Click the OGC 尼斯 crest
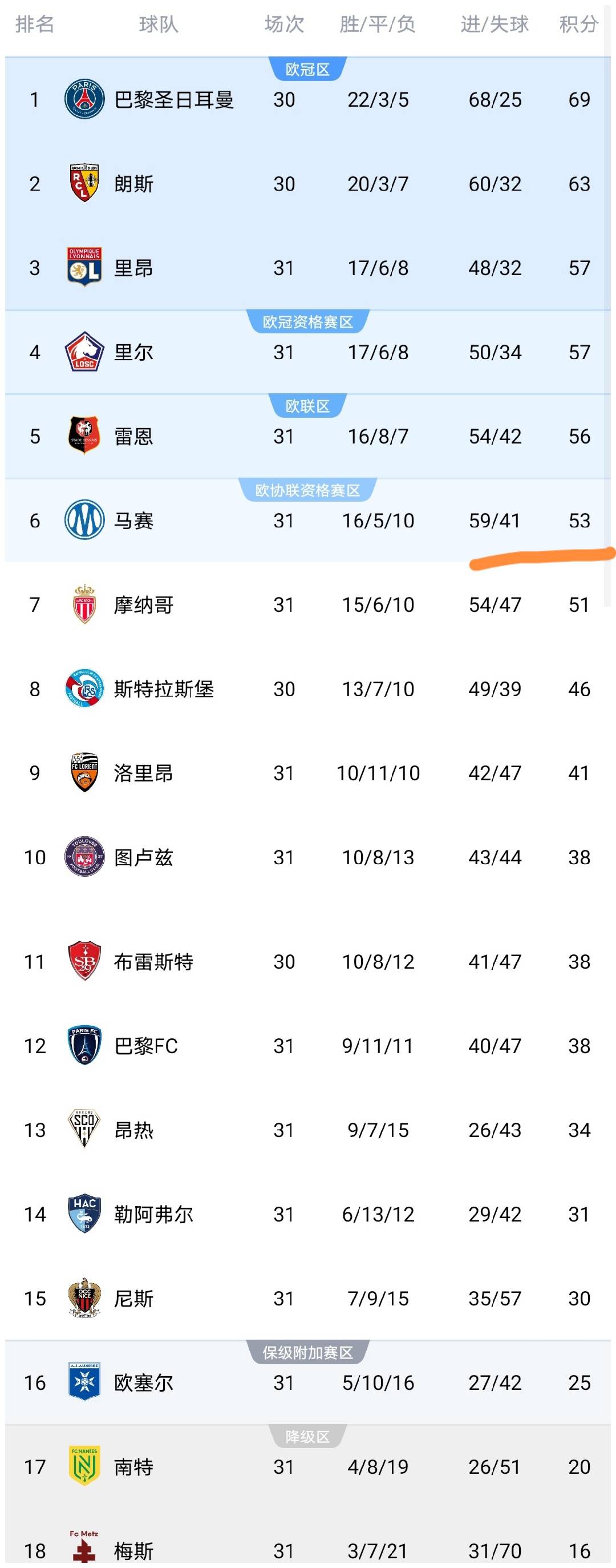The height and width of the screenshot is (1568, 616). 84,1298
